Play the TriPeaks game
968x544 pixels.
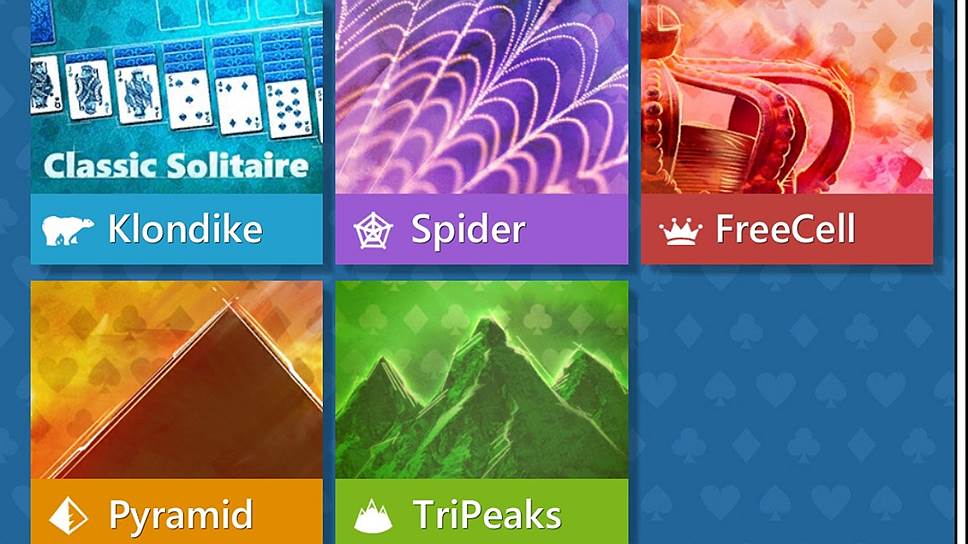click(x=481, y=410)
